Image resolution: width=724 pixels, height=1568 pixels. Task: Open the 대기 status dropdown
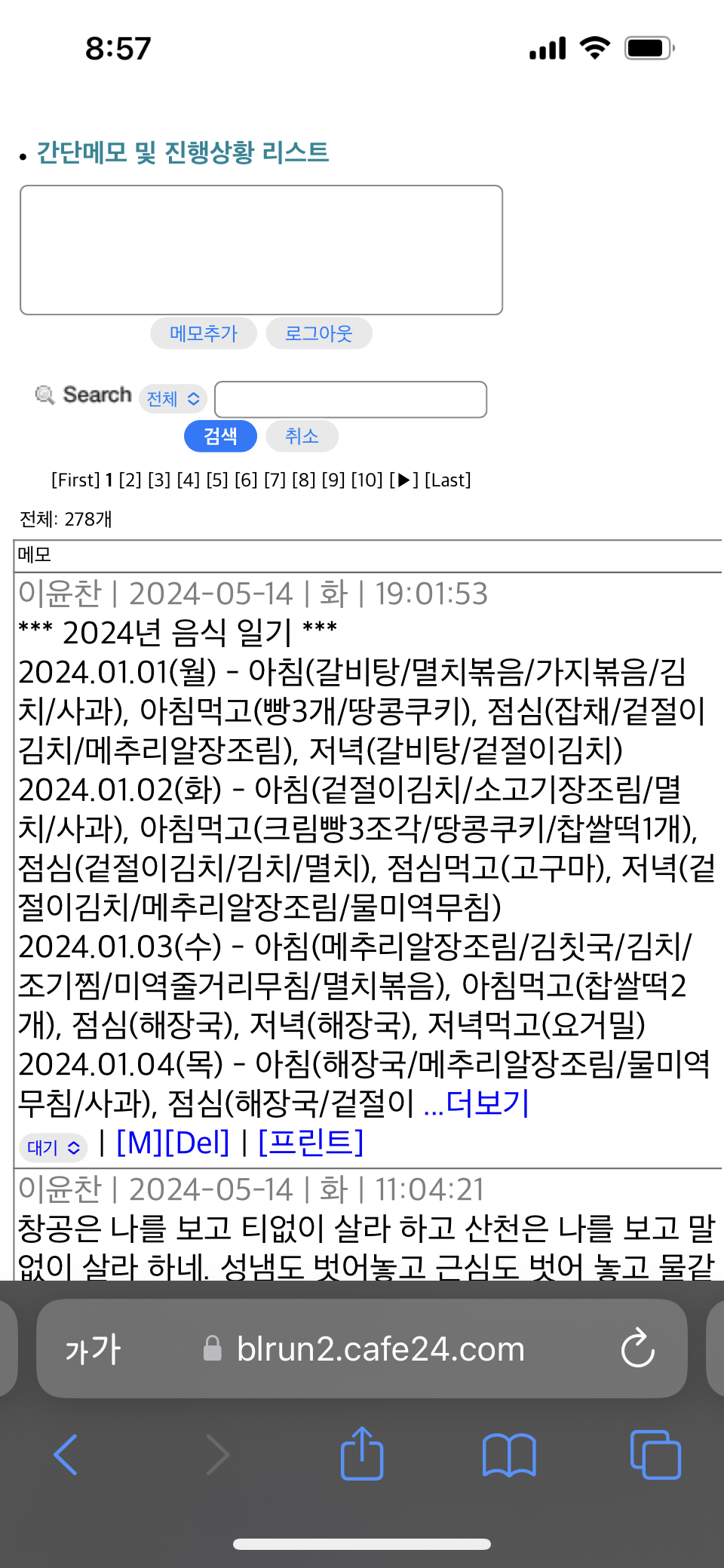click(x=54, y=1147)
